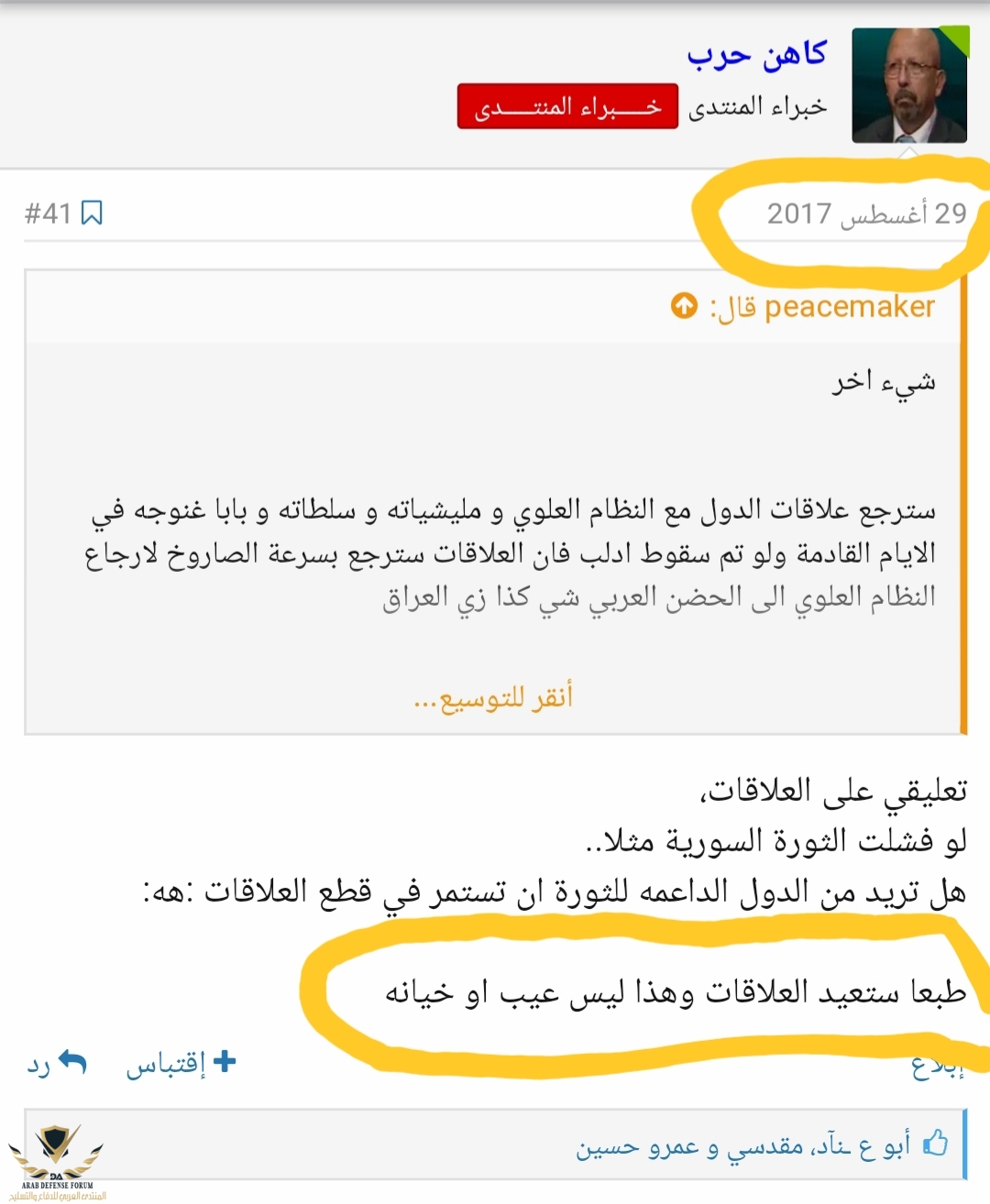Screen dimensions: 990x1204
Task: Report this post via إبلاغ
Action: point(937,1067)
